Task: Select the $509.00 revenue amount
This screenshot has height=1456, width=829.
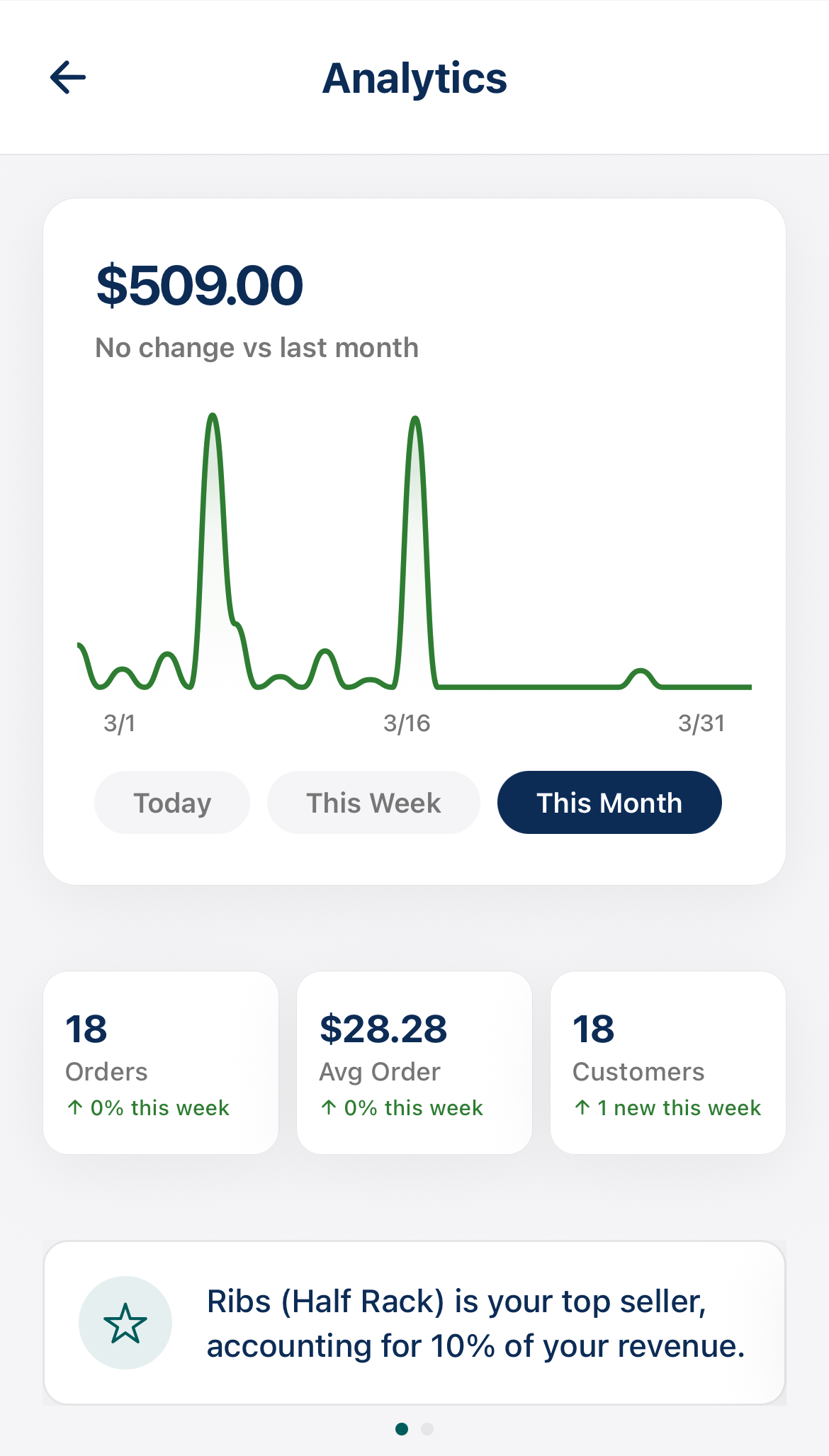Action: [x=199, y=285]
